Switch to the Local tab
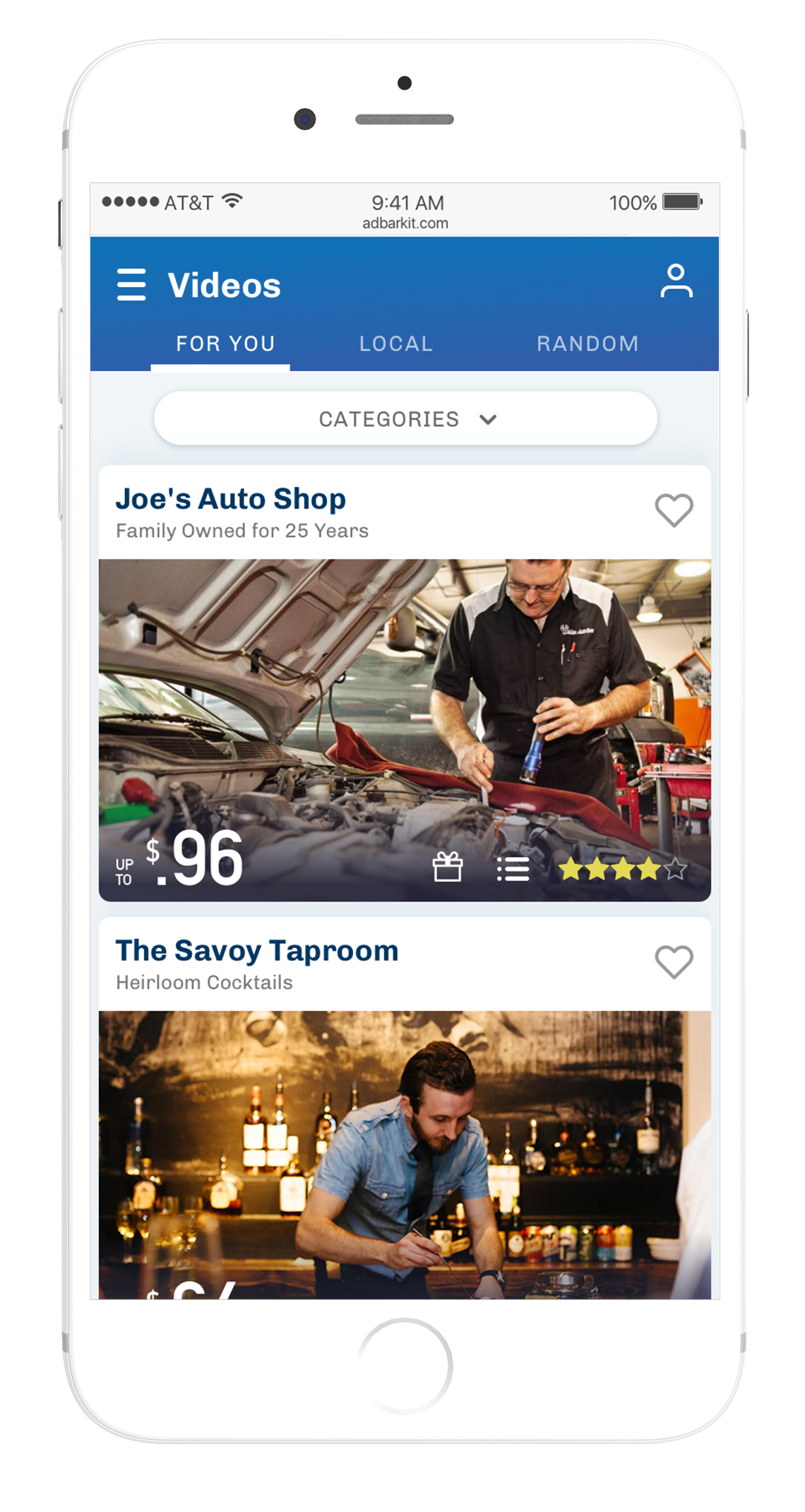 click(x=395, y=344)
